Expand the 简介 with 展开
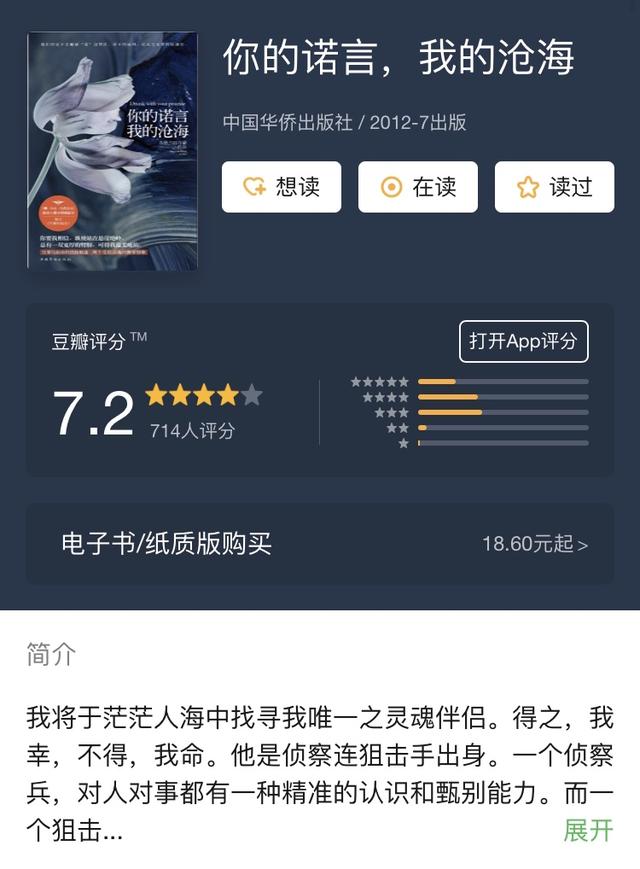The image size is (640, 869). point(587,830)
